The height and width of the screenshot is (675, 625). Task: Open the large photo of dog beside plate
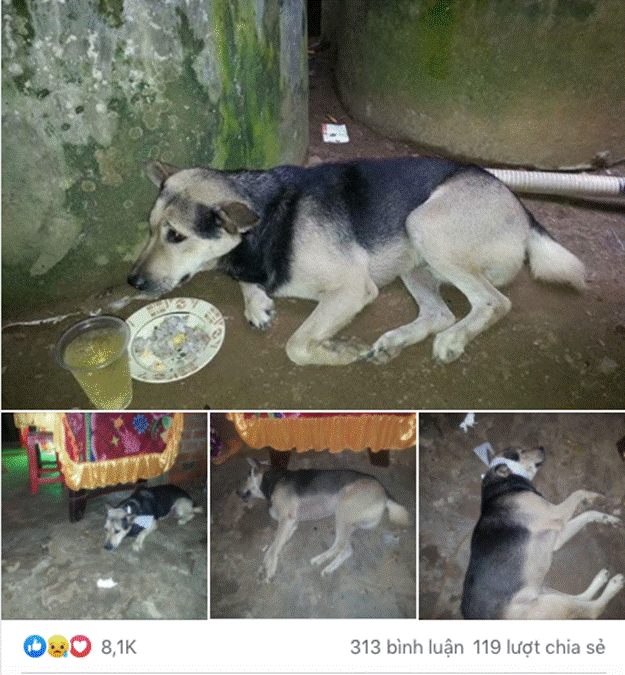(x=312, y=205)
